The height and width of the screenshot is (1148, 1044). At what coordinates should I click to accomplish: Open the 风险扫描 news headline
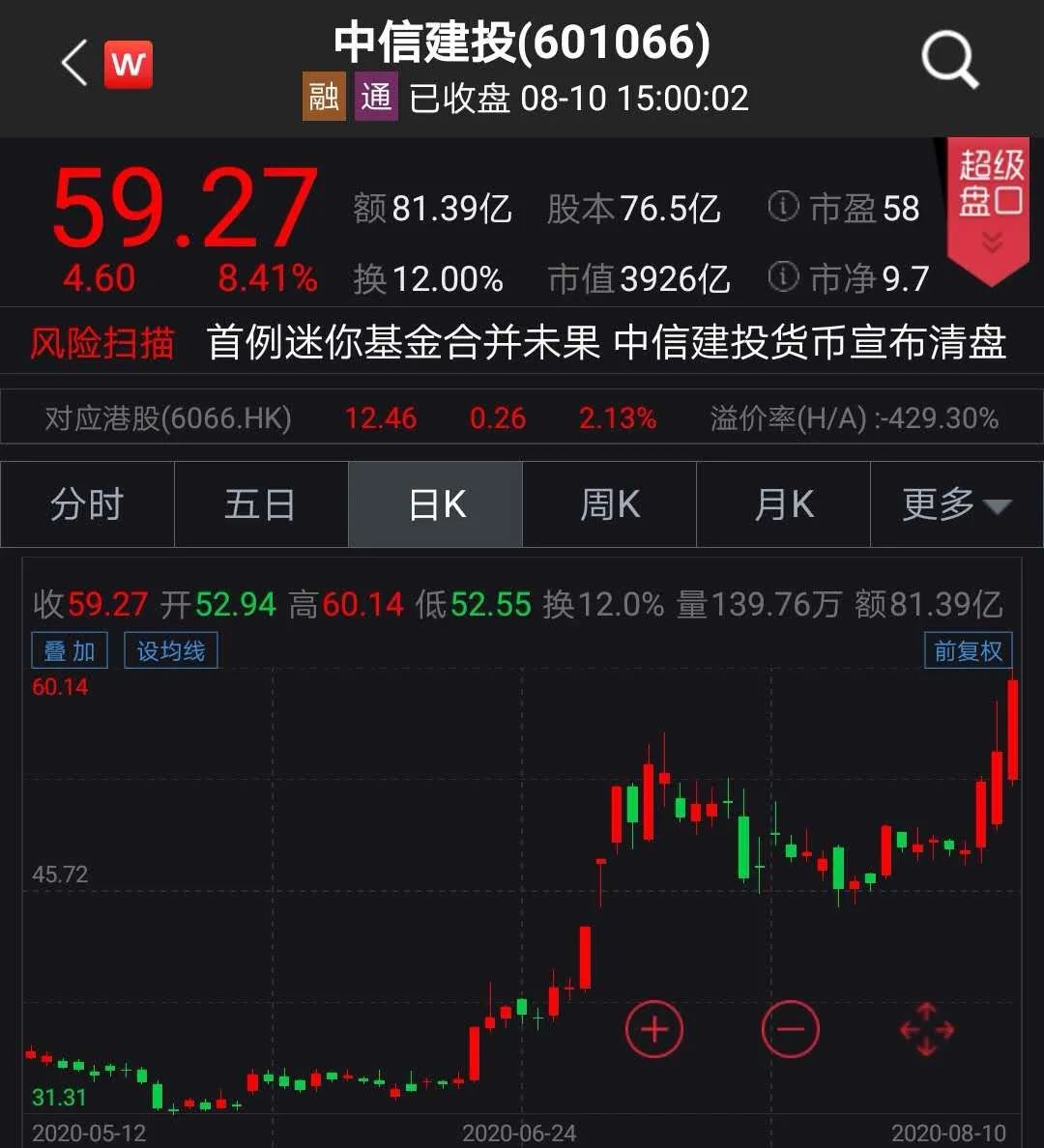pos(606,343)
